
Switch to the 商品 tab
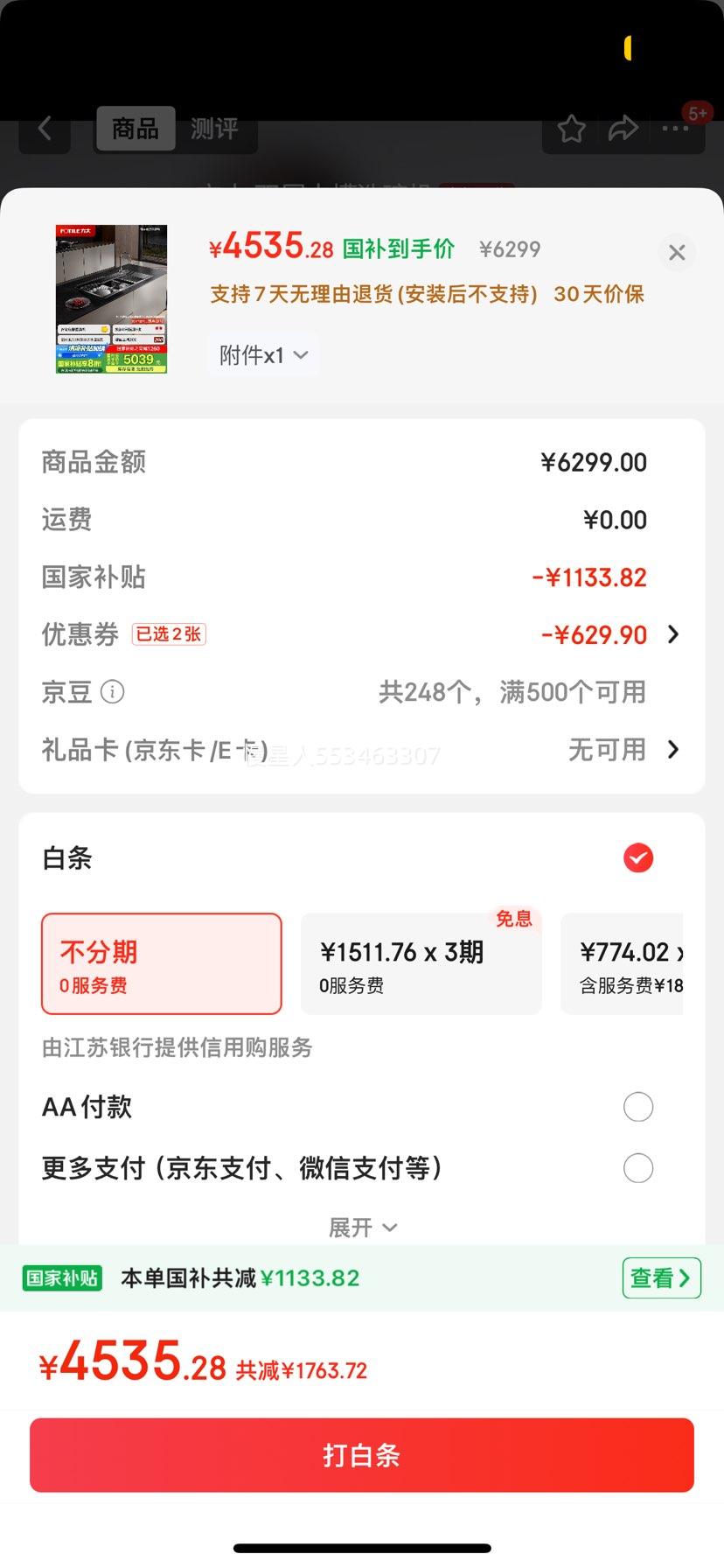[136, 128]
